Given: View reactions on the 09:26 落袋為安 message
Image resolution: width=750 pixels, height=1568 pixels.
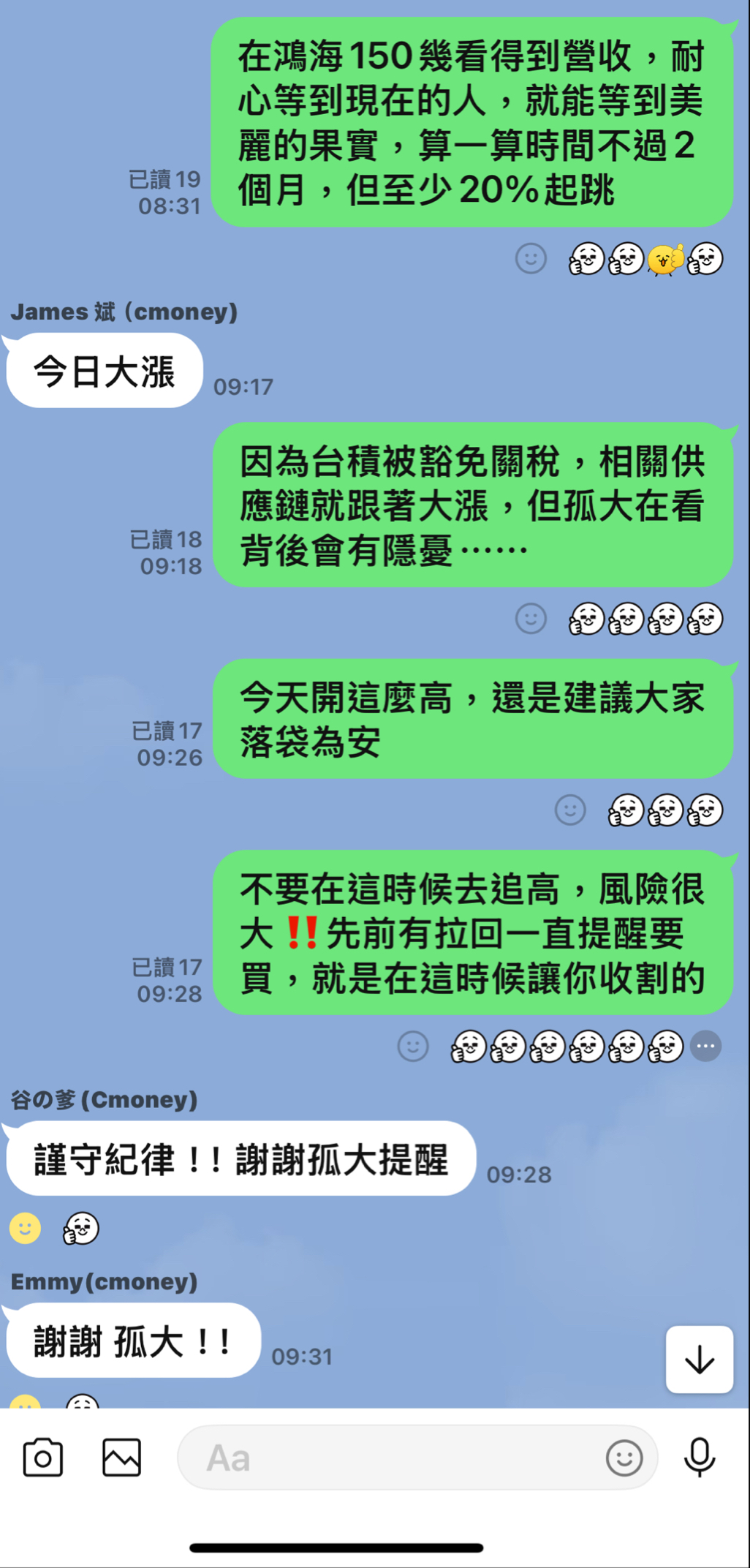Looking at the screenshot, I should point(665,810).
